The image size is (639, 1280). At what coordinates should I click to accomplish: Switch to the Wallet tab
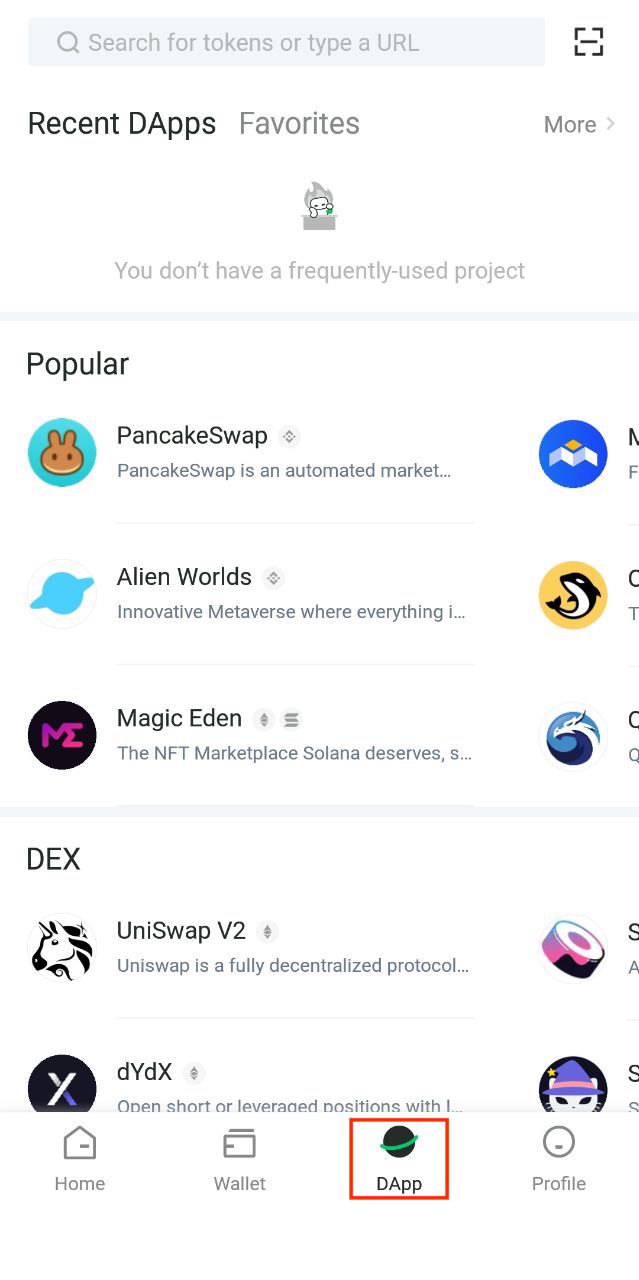pos(240,1160)
